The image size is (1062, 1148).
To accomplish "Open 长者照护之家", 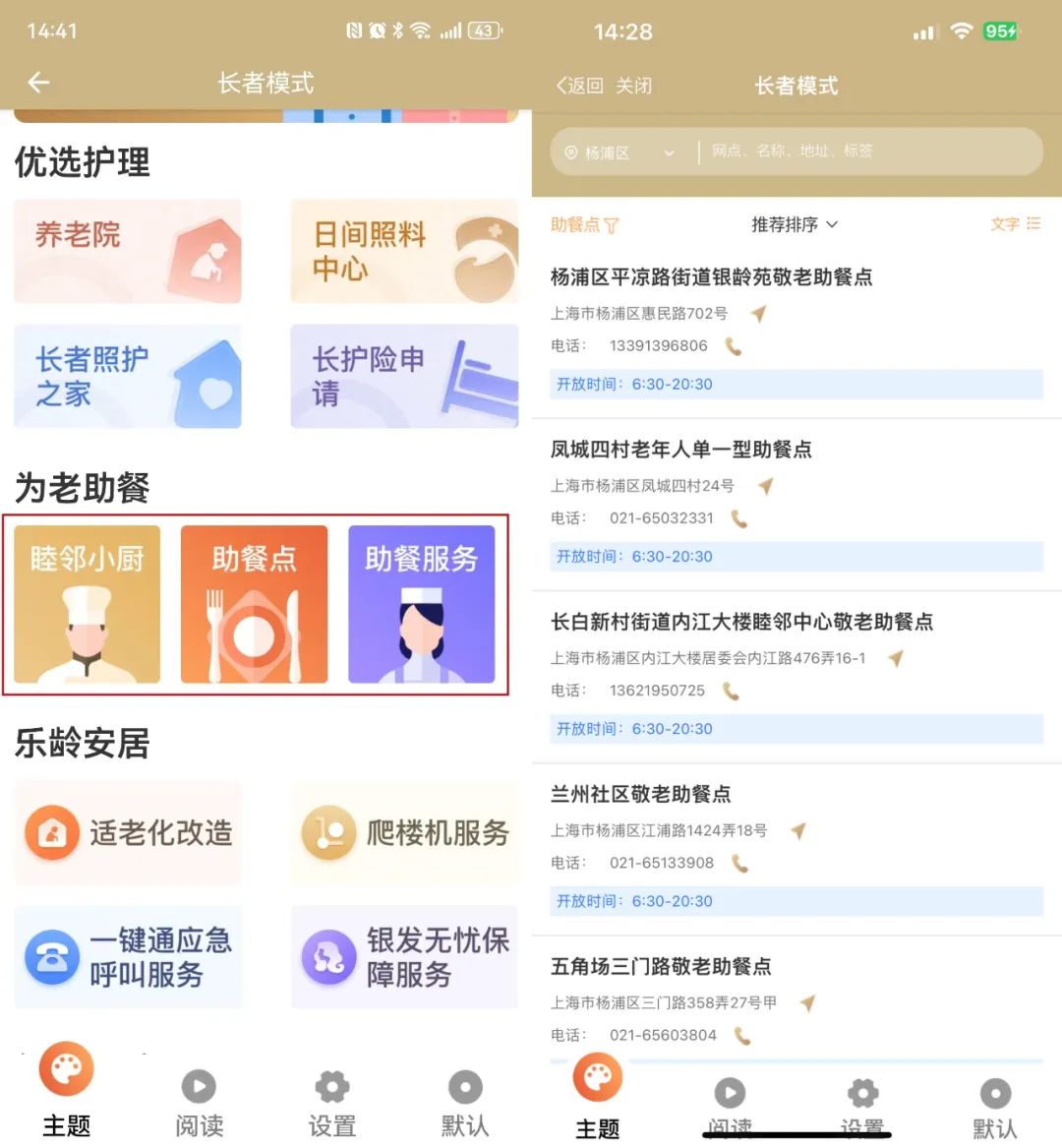I will (128, 376).
